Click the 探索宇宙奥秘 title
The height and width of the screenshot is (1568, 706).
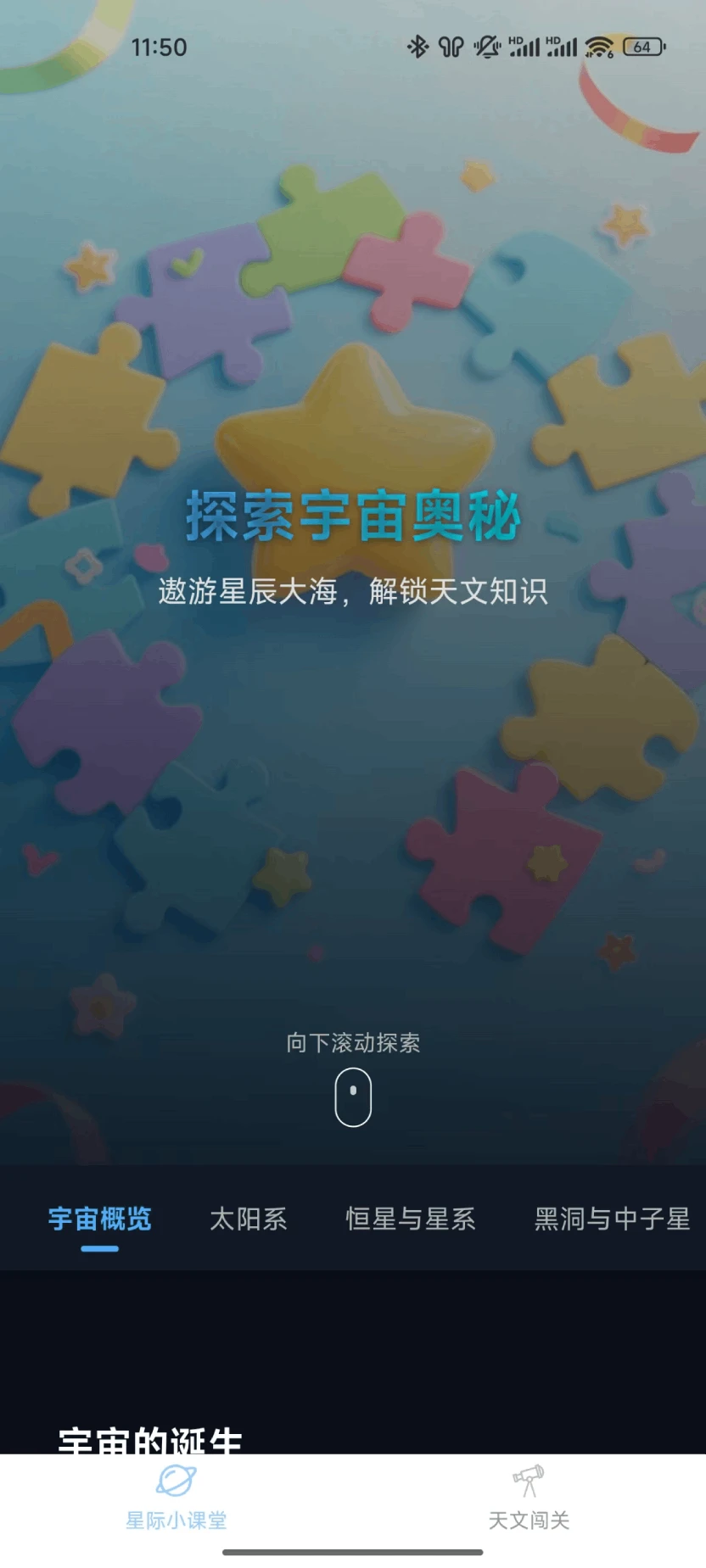point(354,516)
